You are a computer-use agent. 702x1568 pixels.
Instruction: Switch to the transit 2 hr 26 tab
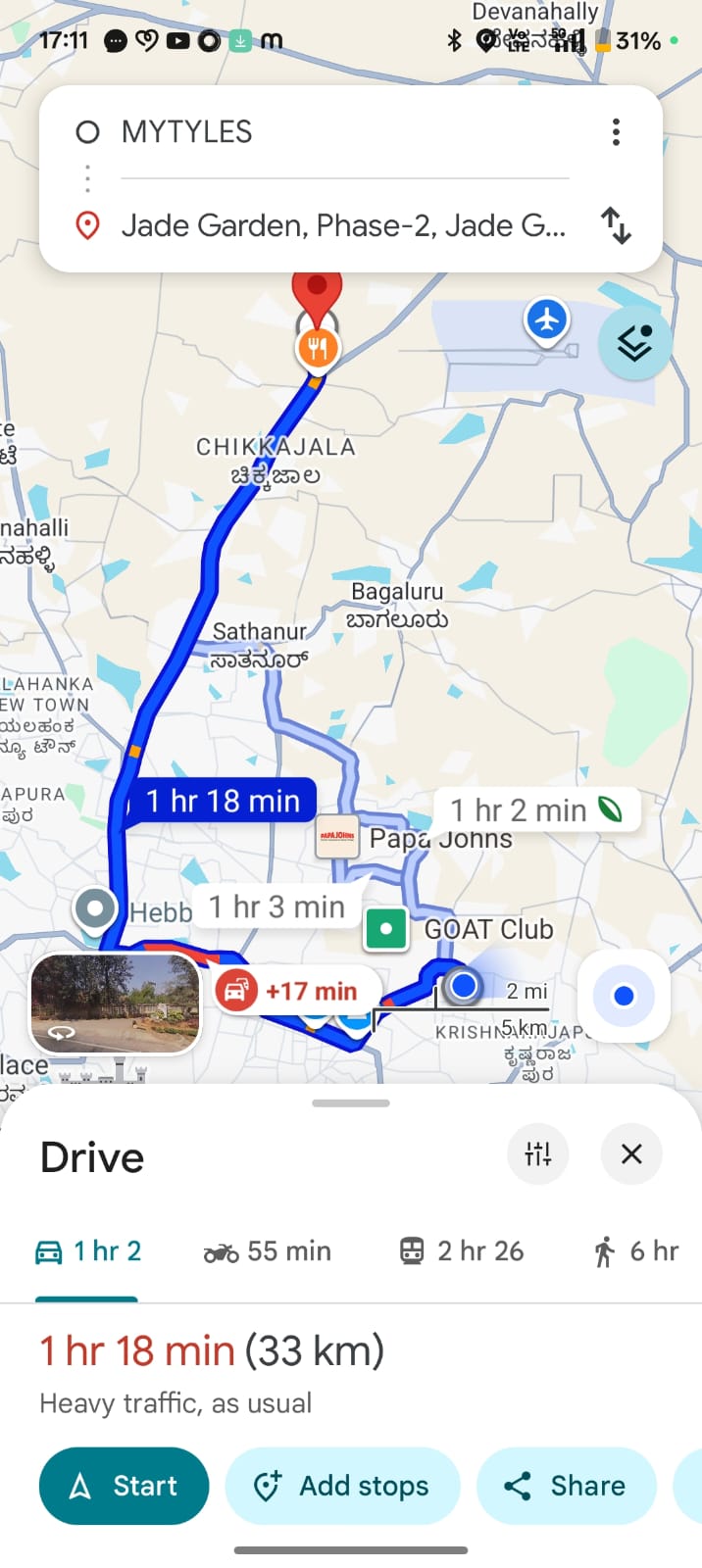(x=461, y=1251)
